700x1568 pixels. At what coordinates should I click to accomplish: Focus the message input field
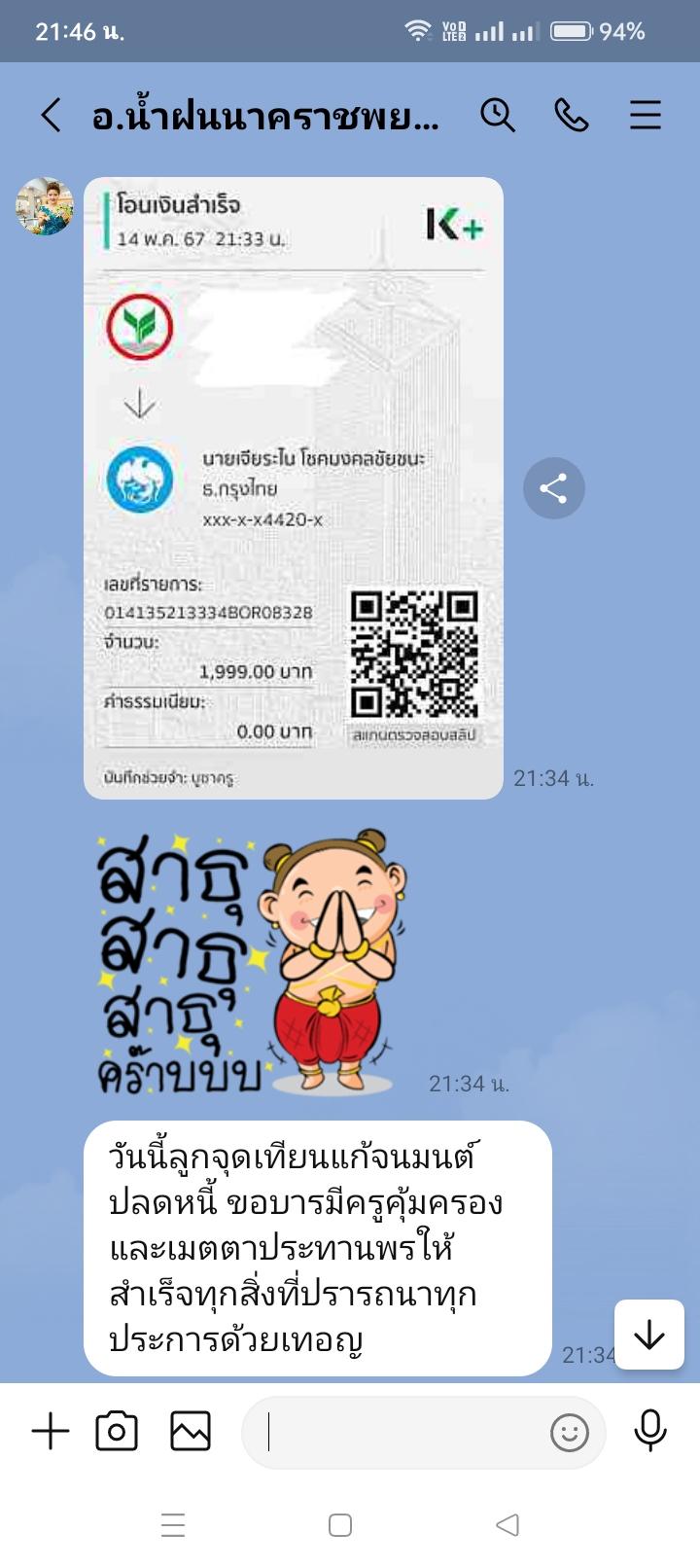(x=399, y=1432)
